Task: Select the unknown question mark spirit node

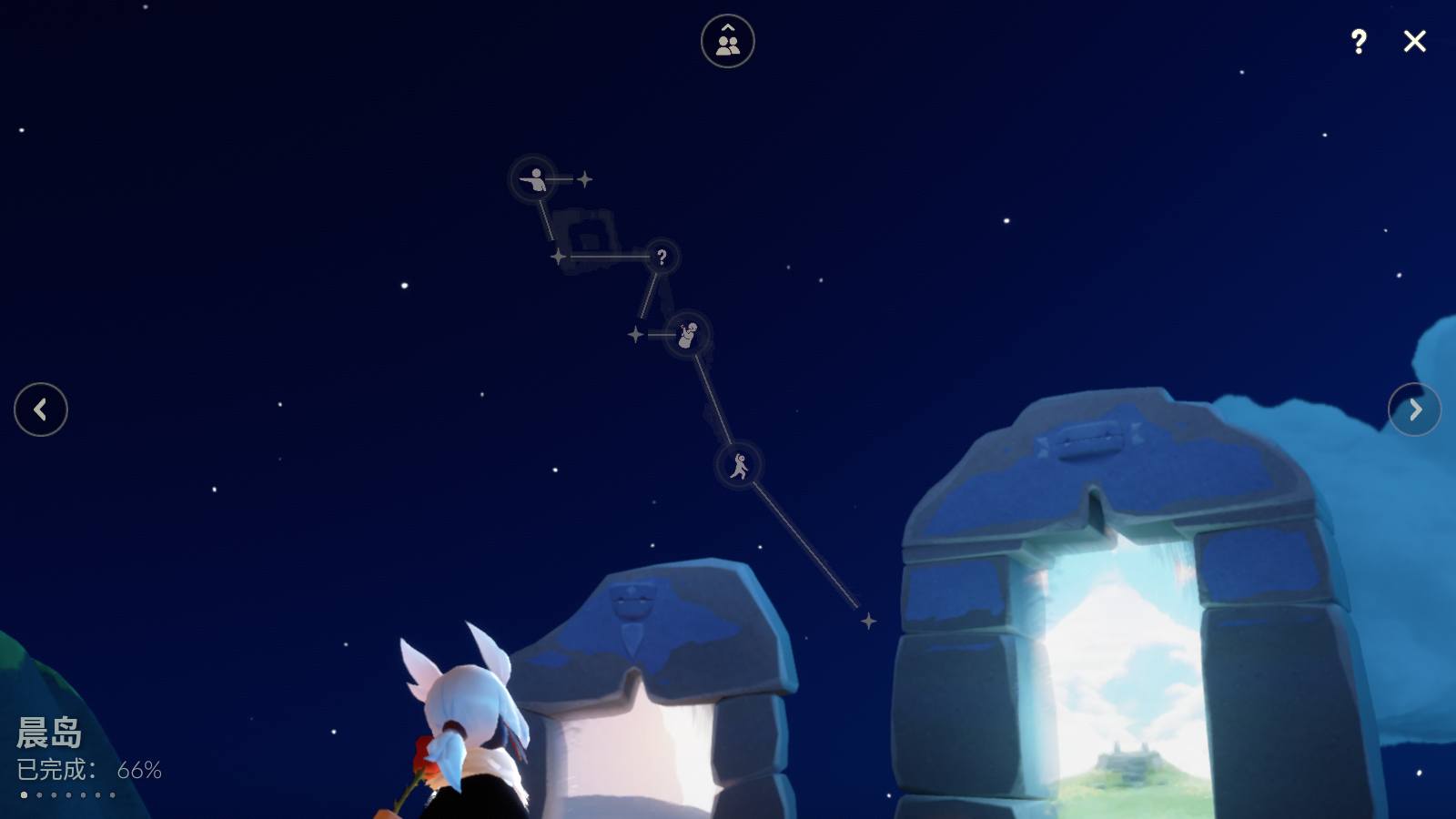Action: click(x=662, y=258)
